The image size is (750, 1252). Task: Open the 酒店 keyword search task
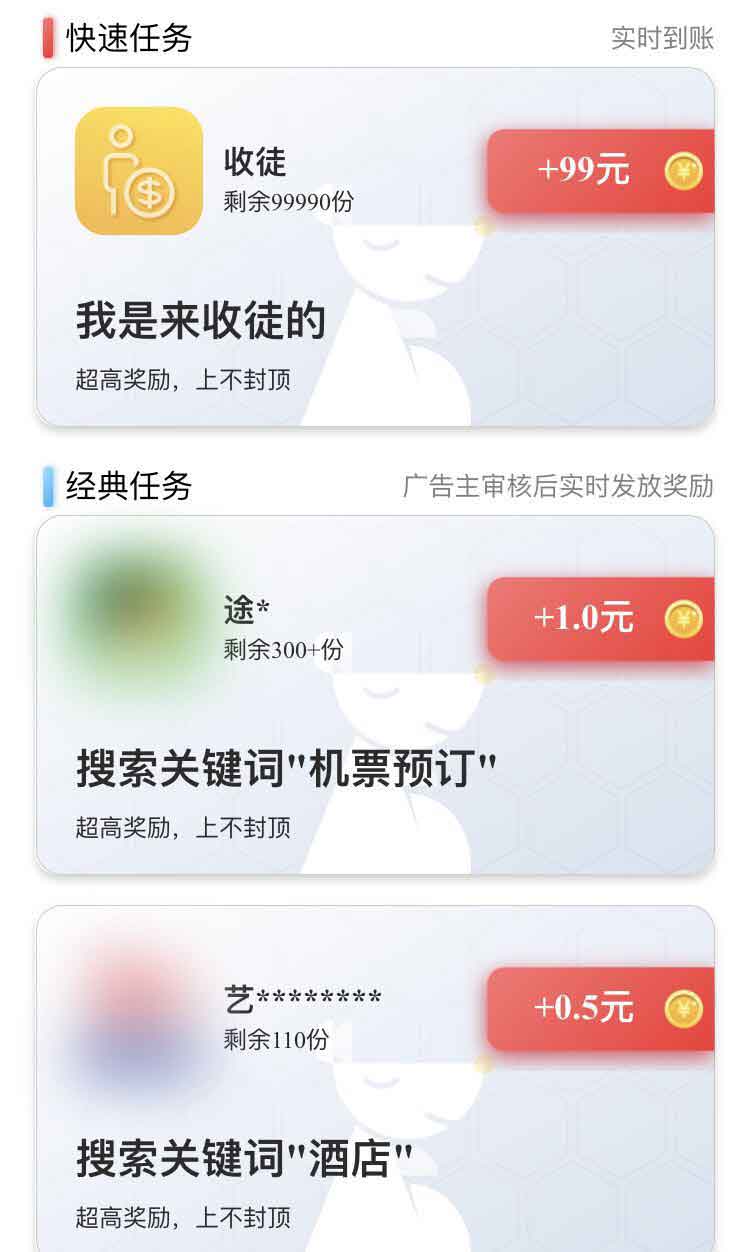coord(375,1079)
